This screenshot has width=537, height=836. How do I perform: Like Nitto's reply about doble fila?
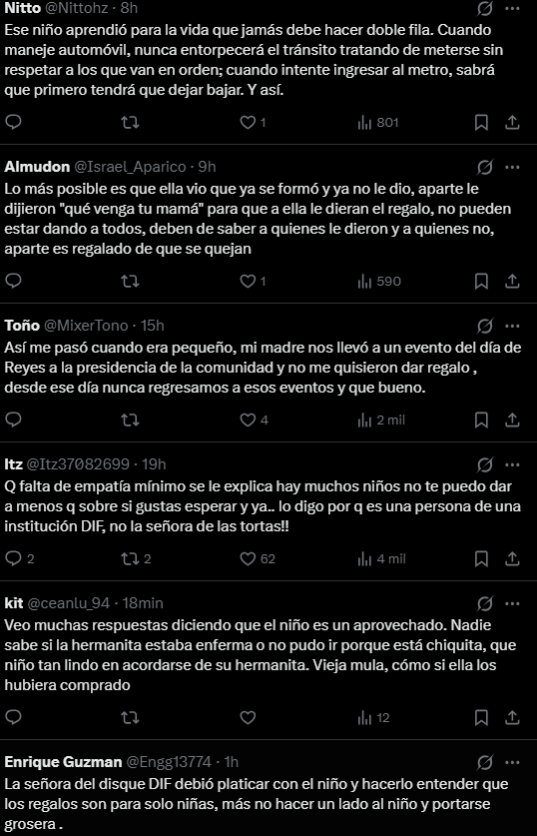click(247, 123)
